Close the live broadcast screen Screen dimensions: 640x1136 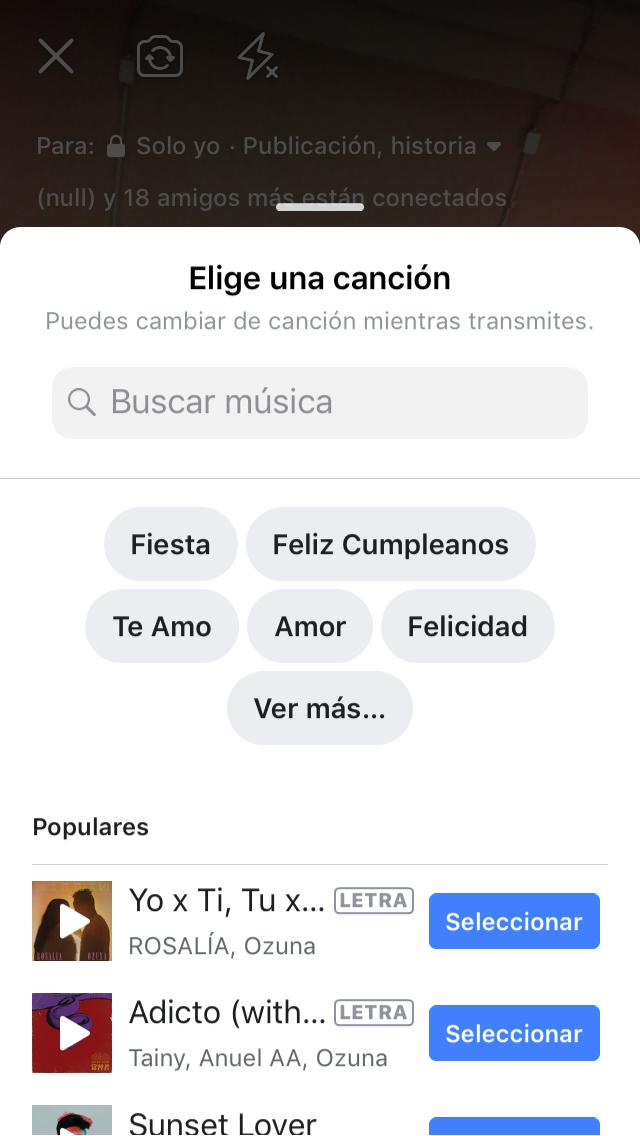click(56, 57)
